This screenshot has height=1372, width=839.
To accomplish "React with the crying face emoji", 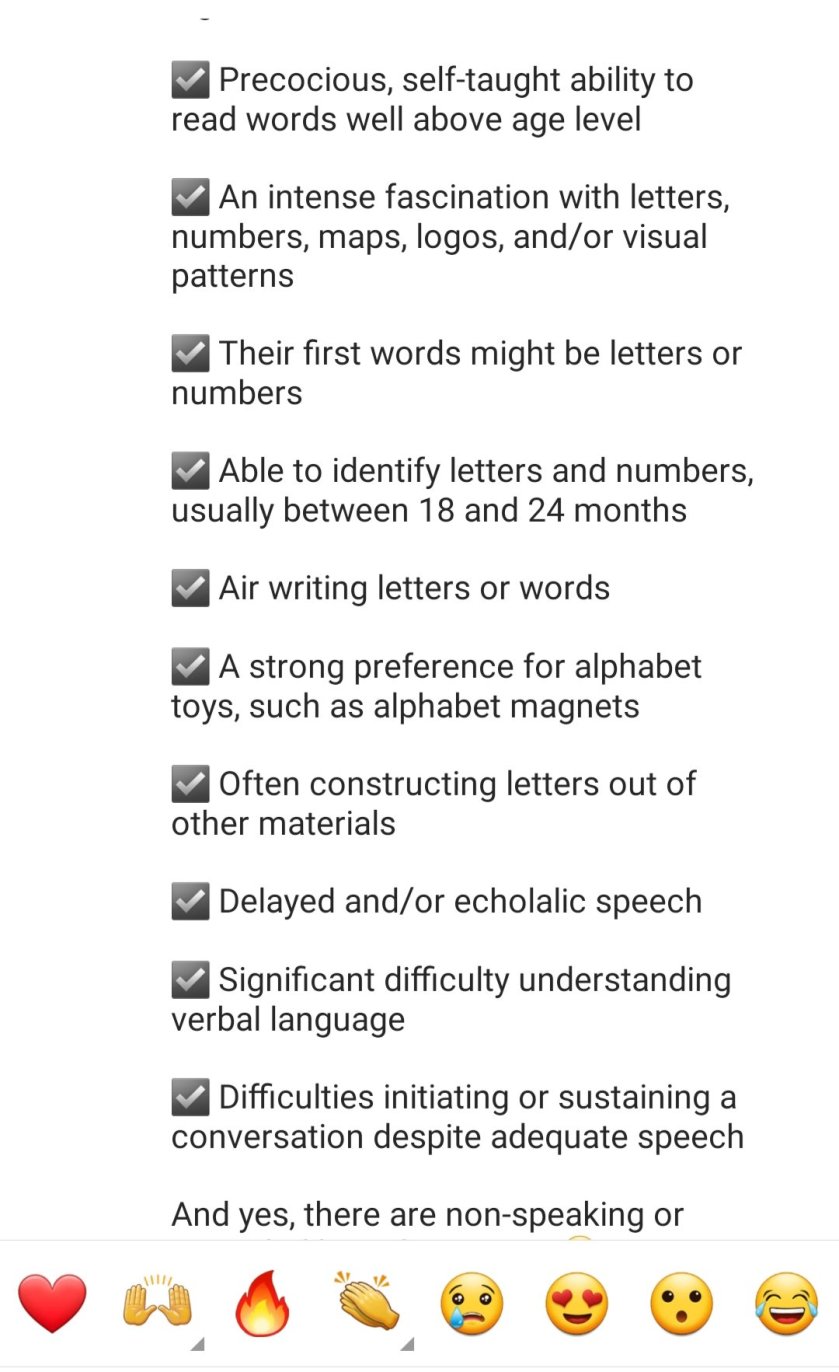I will click(x=472, y=1305).
